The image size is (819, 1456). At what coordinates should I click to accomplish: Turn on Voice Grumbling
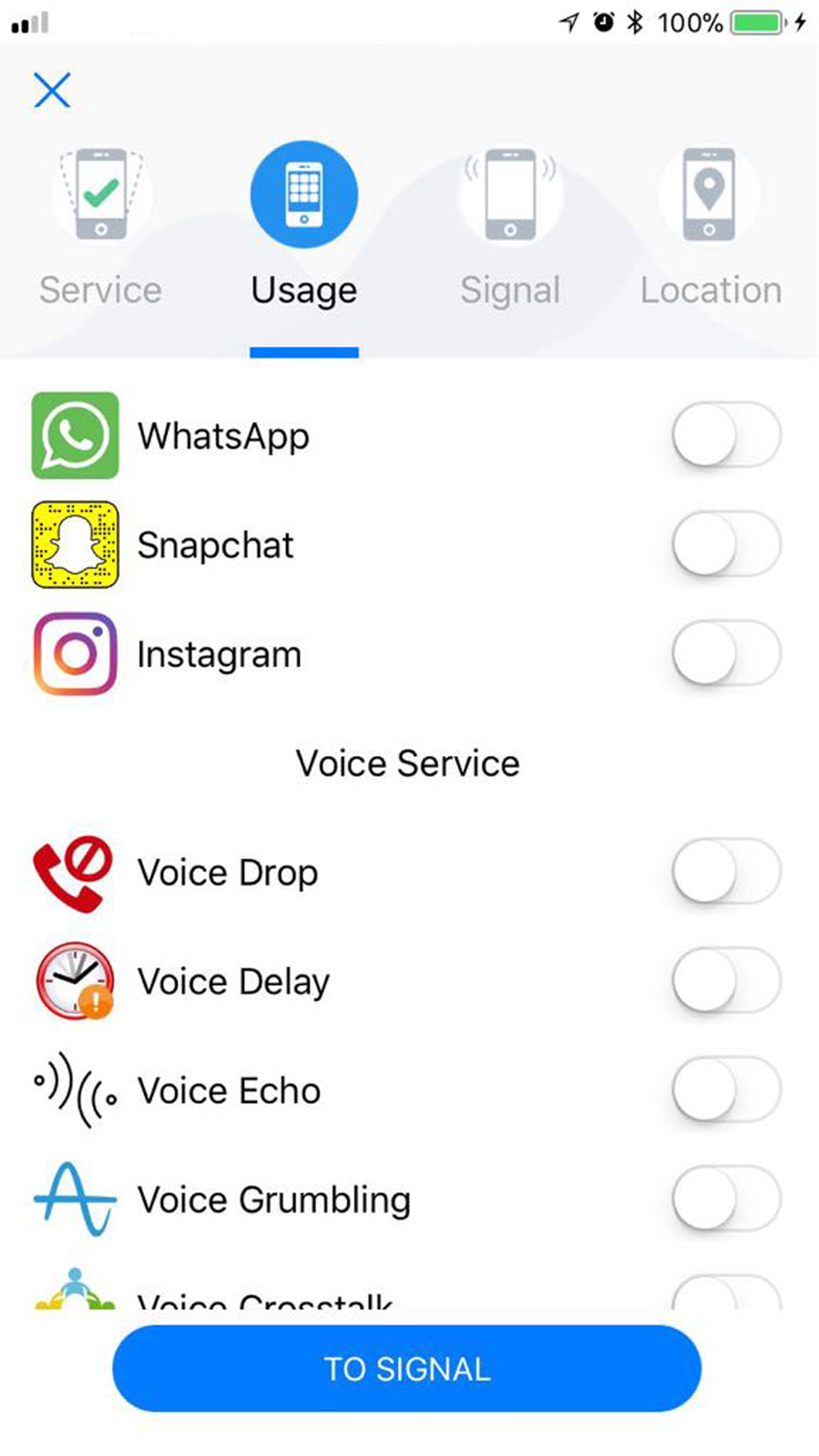pyautogui.click(x=726, y=1199)
